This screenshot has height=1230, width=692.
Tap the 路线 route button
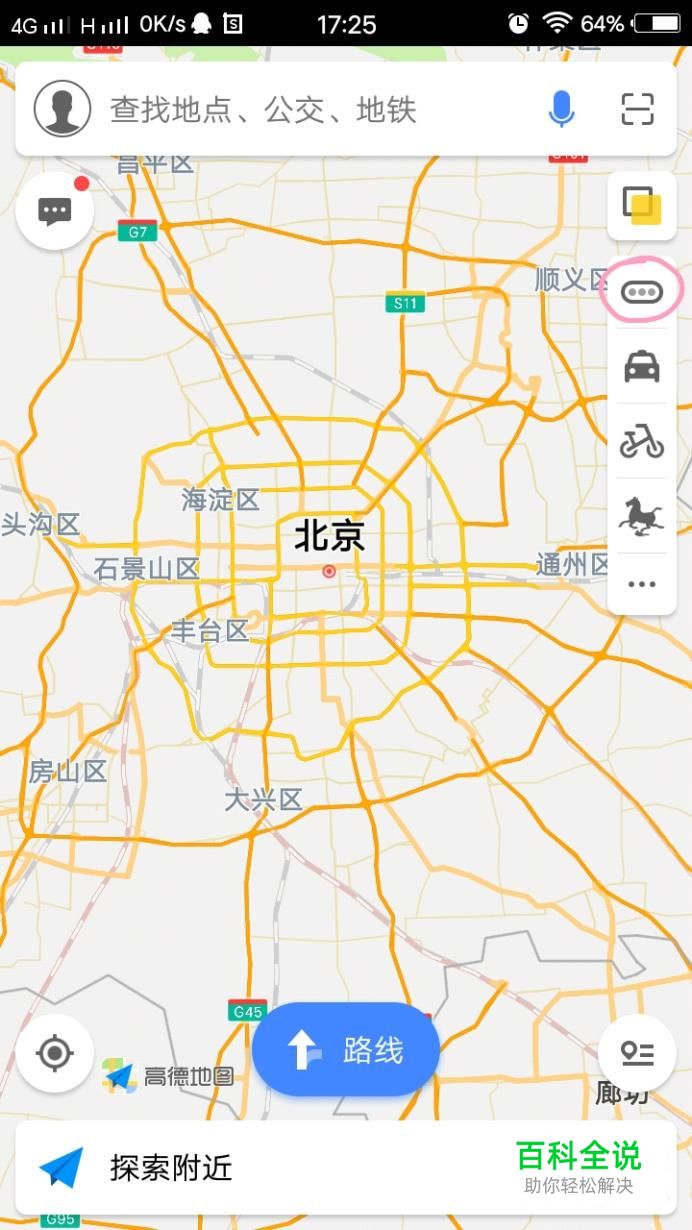coord(346,1050)
